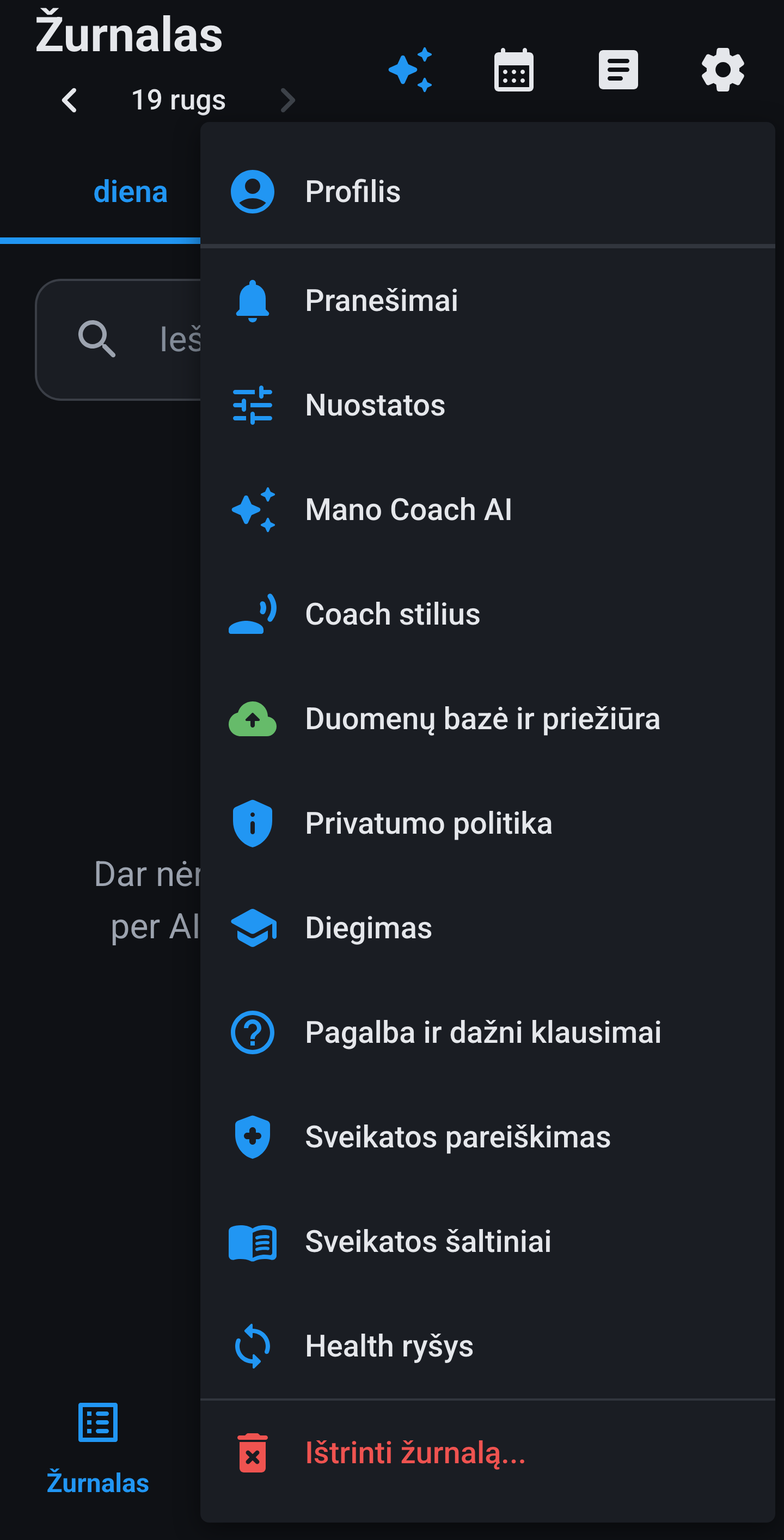Go to previous day with left arrow
784x1540 pixels.
point(70,100)
